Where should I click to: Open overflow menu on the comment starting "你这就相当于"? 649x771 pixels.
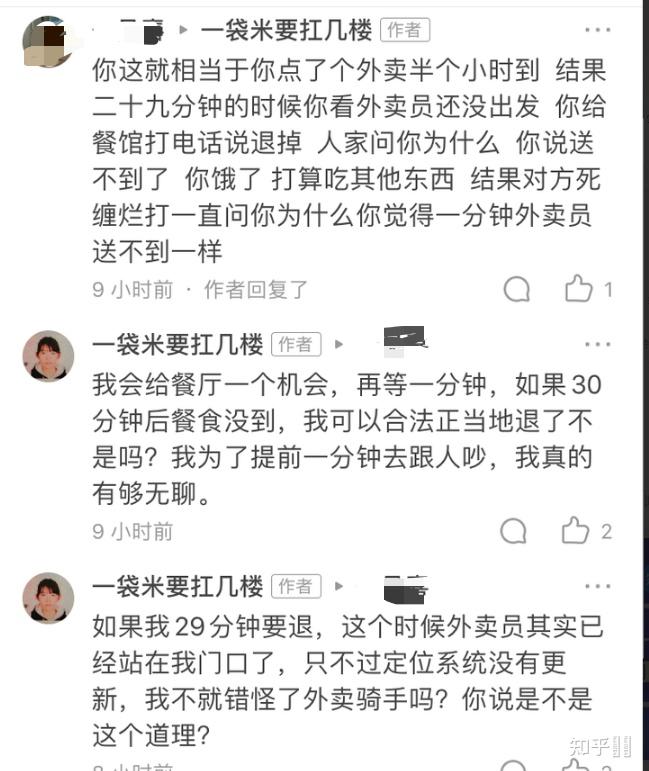tap(597, 31)
